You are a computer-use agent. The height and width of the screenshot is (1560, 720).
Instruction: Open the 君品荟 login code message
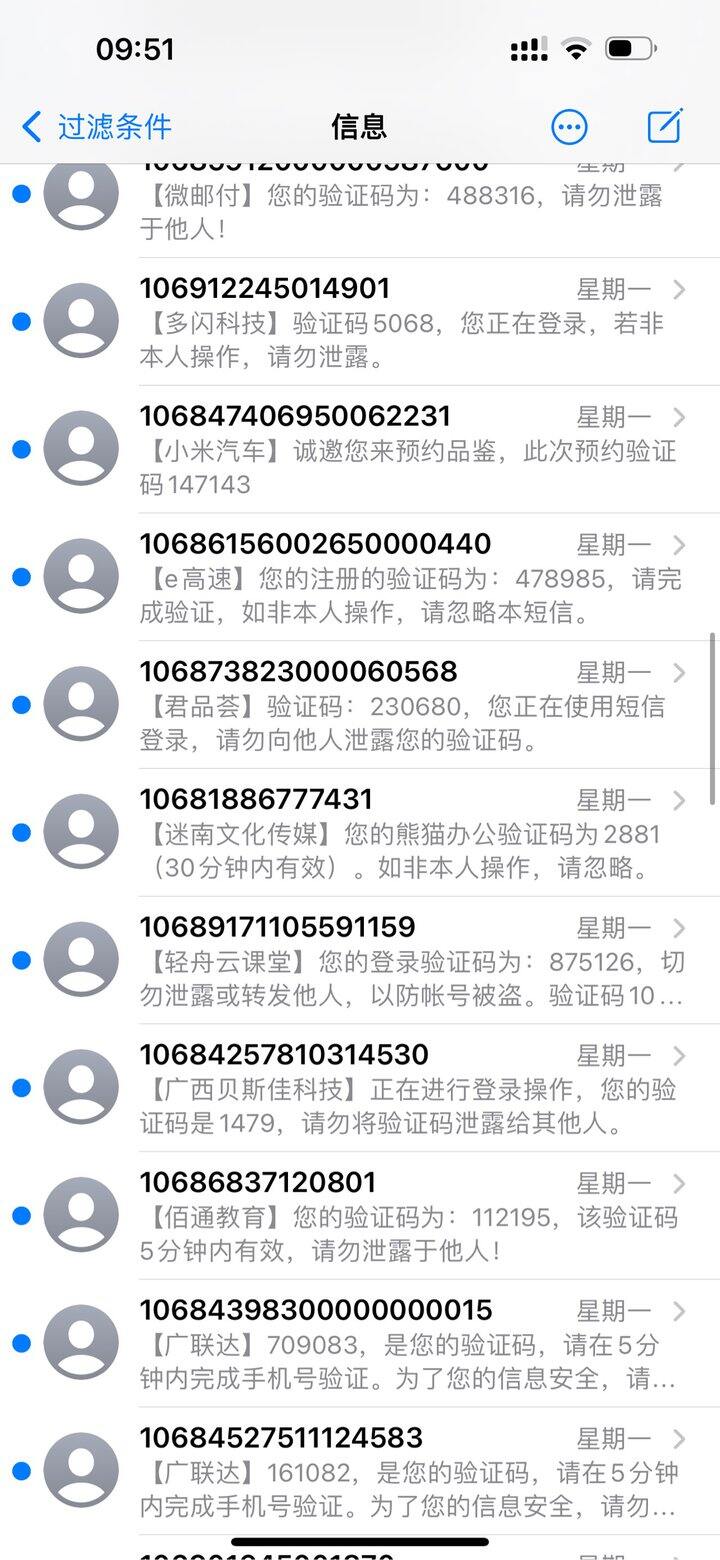tap(410, 706)
